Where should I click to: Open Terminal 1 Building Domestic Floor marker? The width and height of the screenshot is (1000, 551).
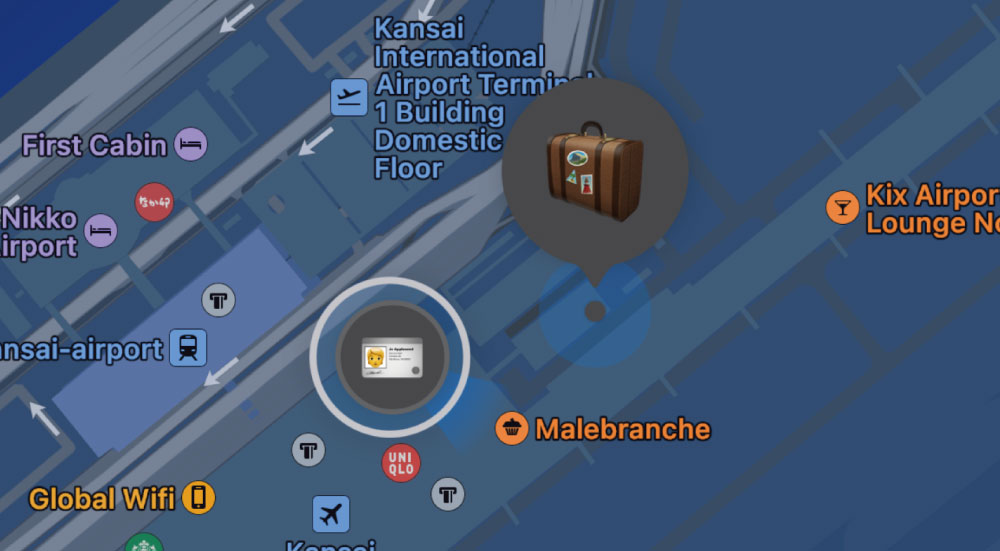[349, 98]
